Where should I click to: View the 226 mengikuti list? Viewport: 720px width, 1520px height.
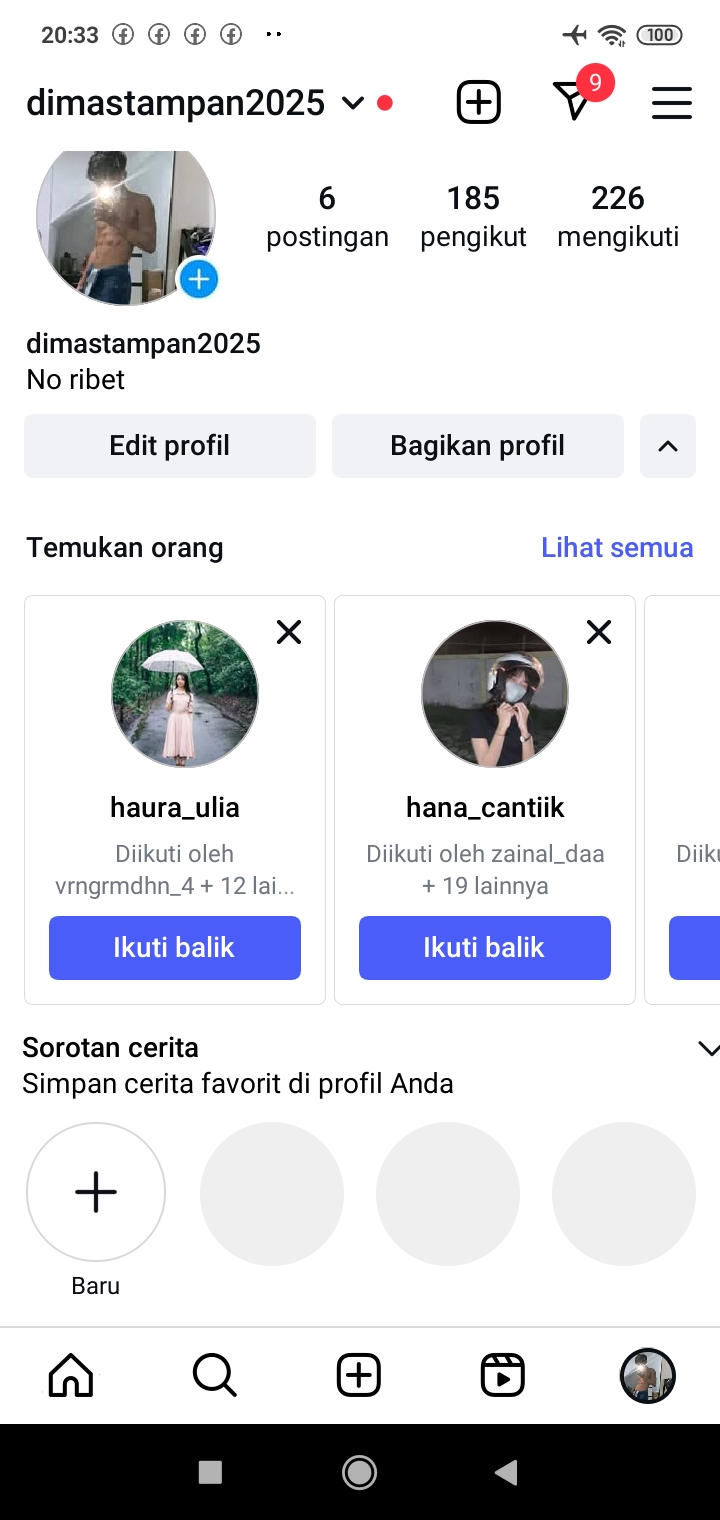coord(618,216)
